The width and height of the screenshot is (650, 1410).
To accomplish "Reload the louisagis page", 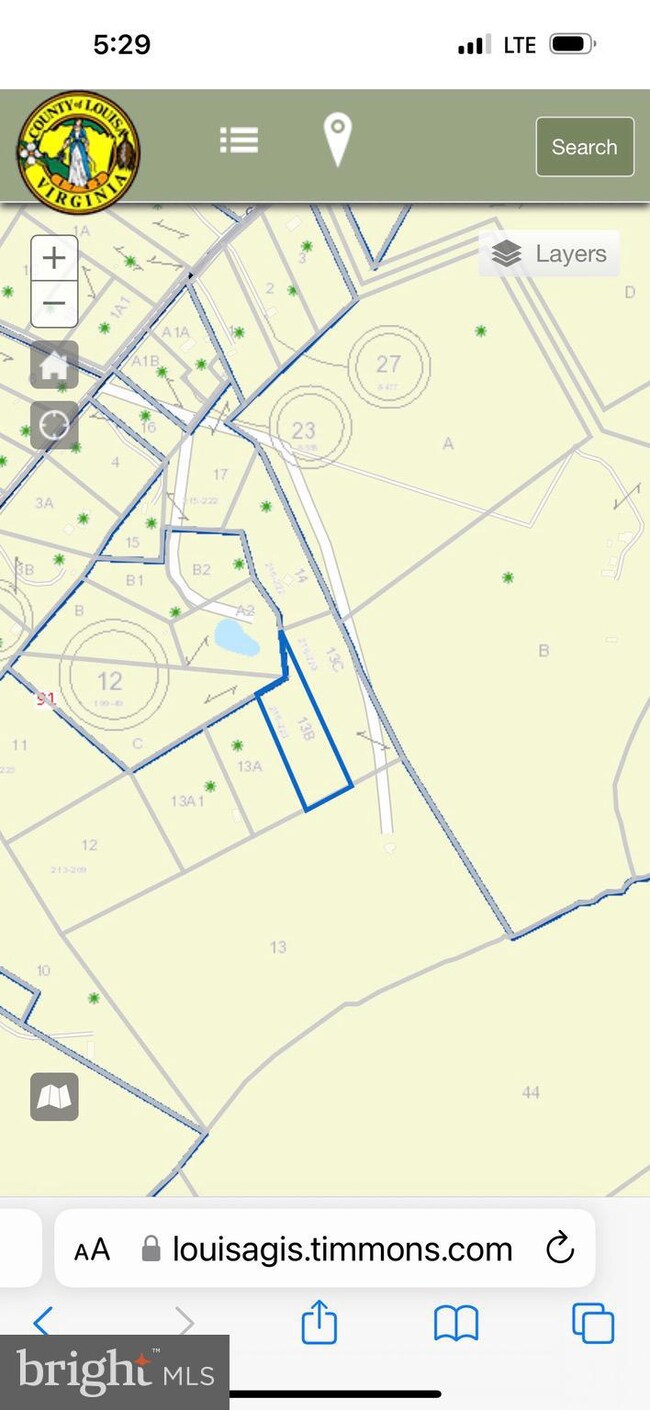I will pos(559,1248).
